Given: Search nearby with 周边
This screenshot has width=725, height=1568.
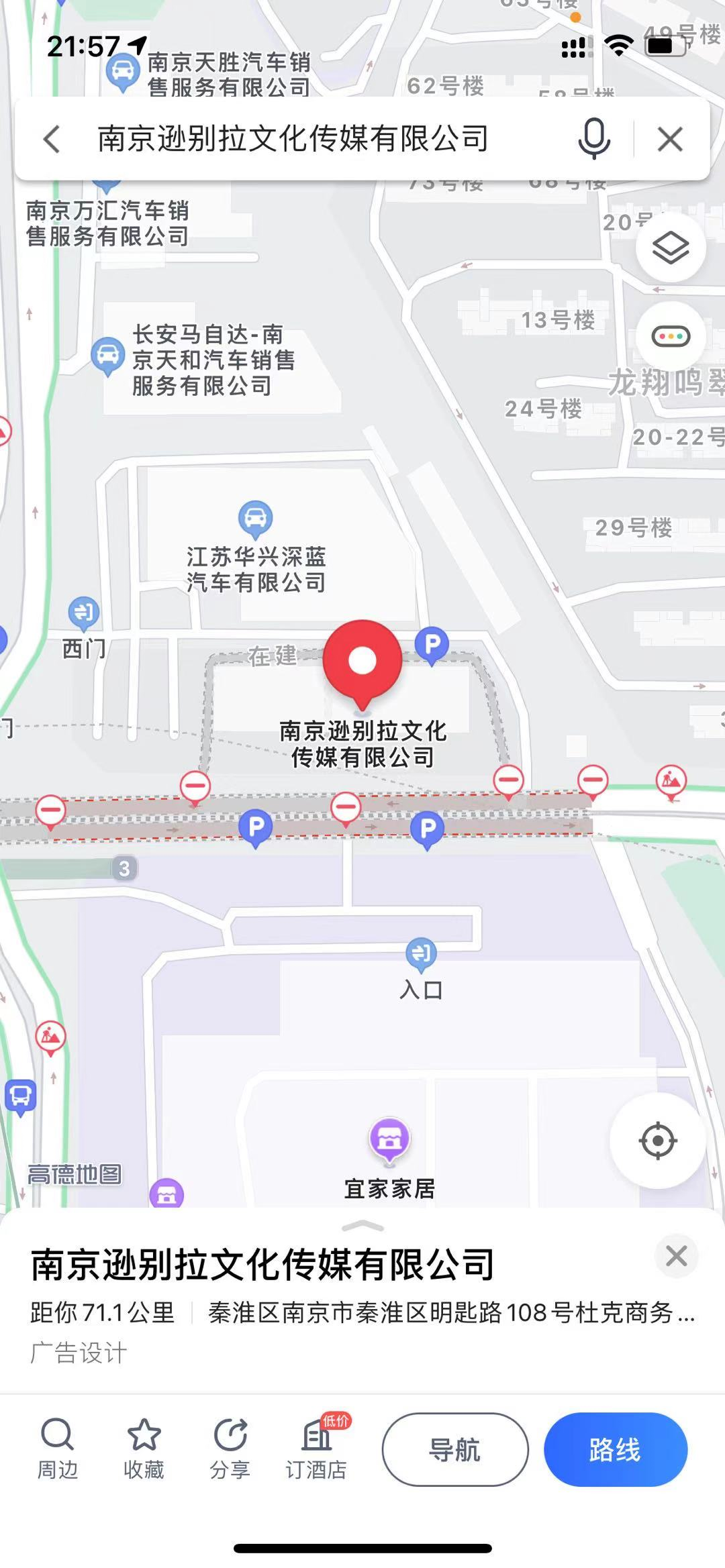Looking at the screenshot, I should point(57,1449).
